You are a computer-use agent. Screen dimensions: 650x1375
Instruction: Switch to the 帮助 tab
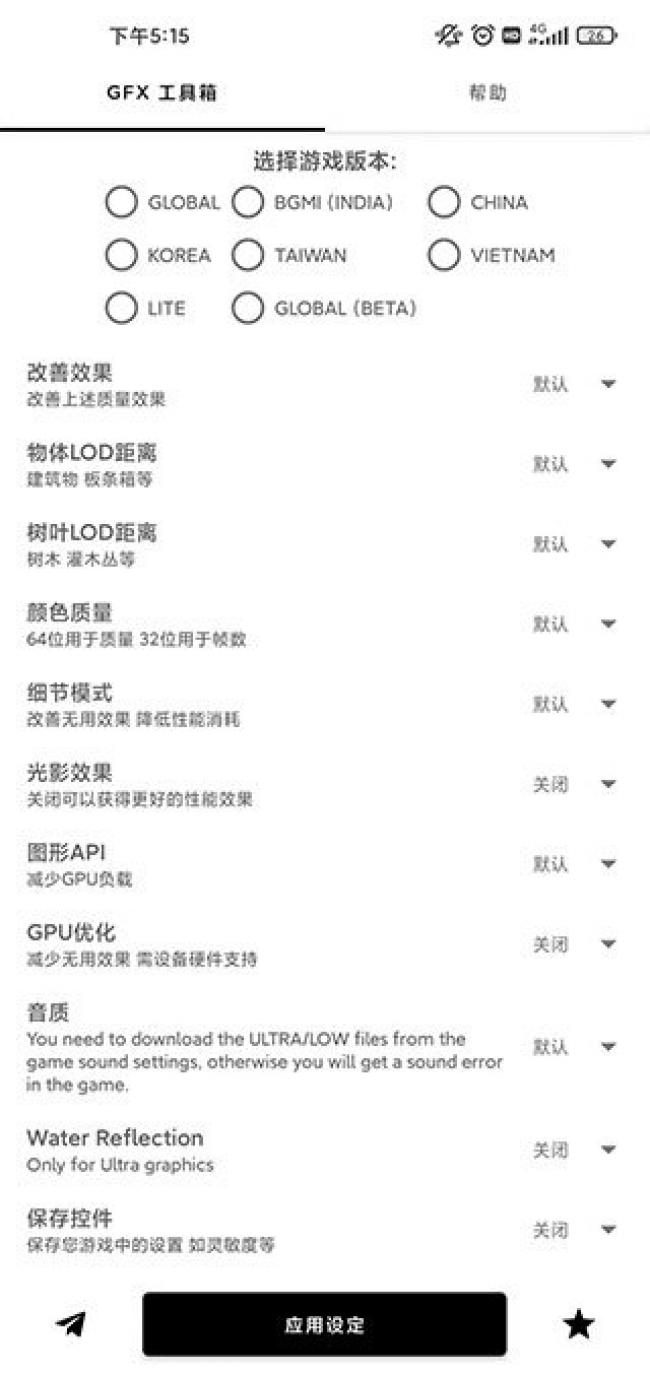tap(487, 94)
